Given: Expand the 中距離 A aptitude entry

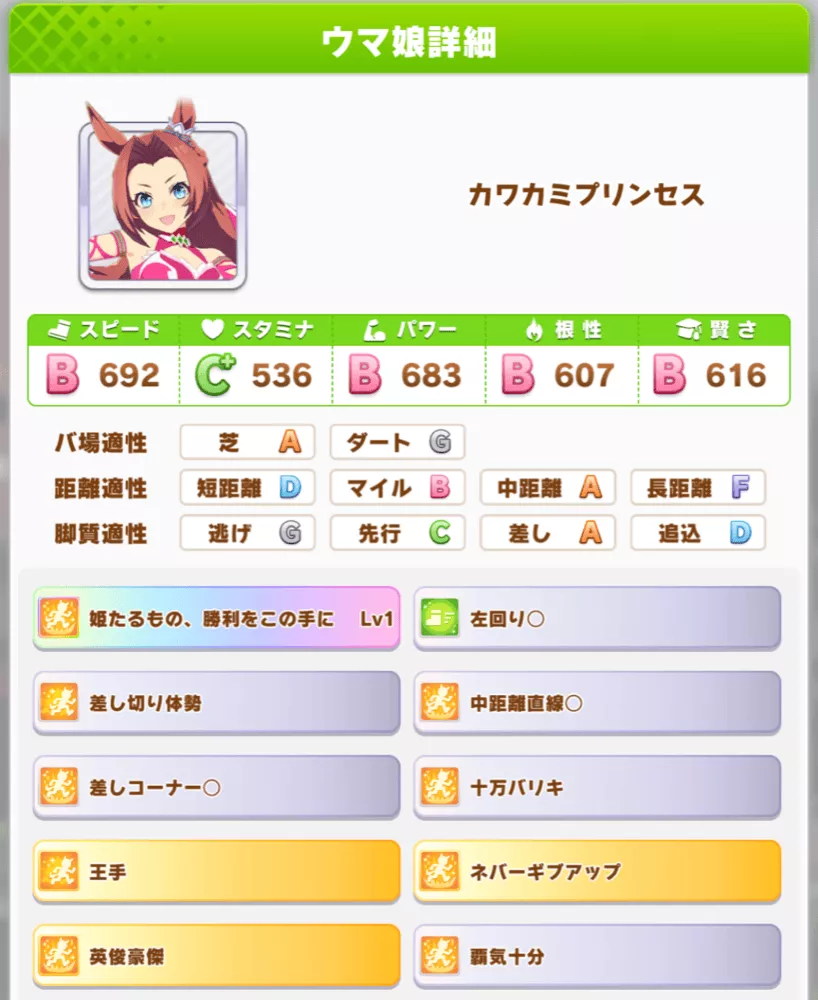Looking at the screenshot, I should (x=547, y=488).
